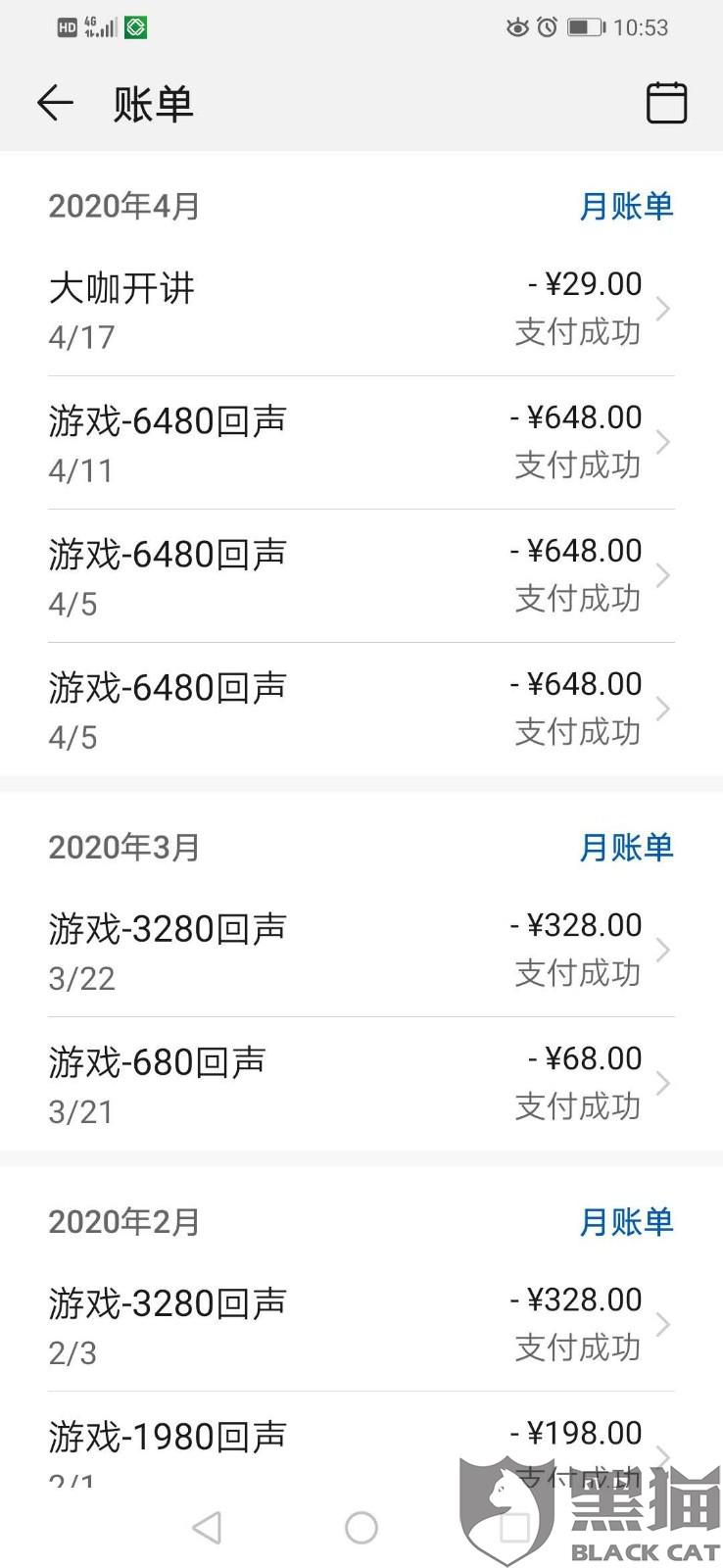This screenshot has height=1568, width=723.
Task: View the 月账单 for 2020年3月
Action: (626, 848)
